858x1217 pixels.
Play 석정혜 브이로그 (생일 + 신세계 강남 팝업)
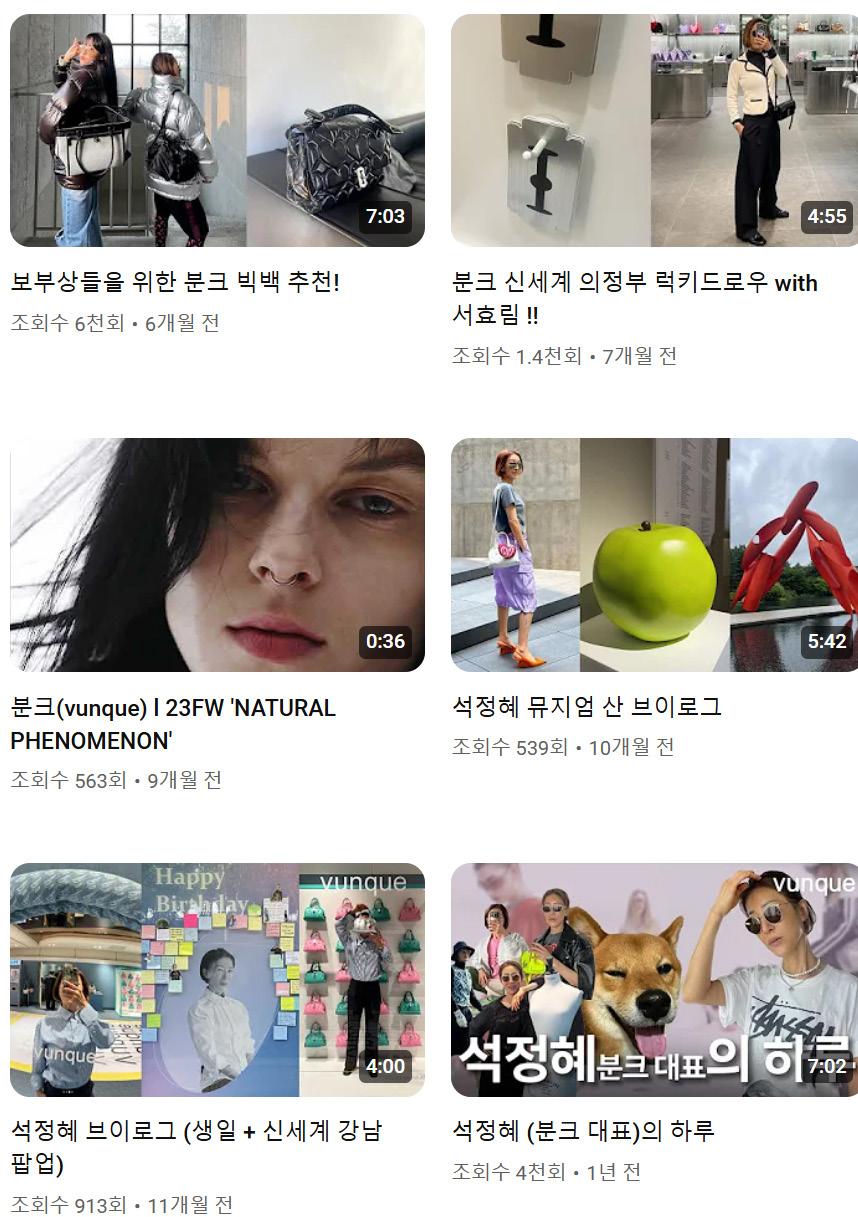[217, 979]
